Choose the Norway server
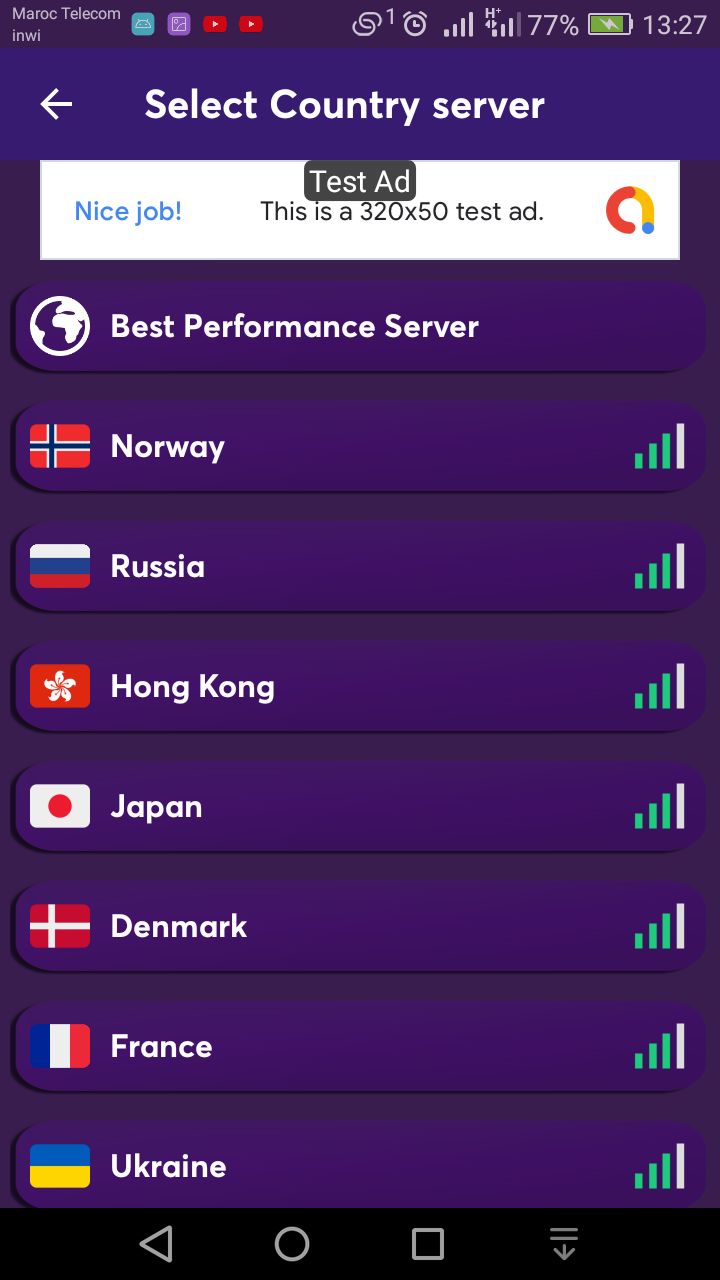The width and height of the screenshot is (720, 1280). coord(360,447)
